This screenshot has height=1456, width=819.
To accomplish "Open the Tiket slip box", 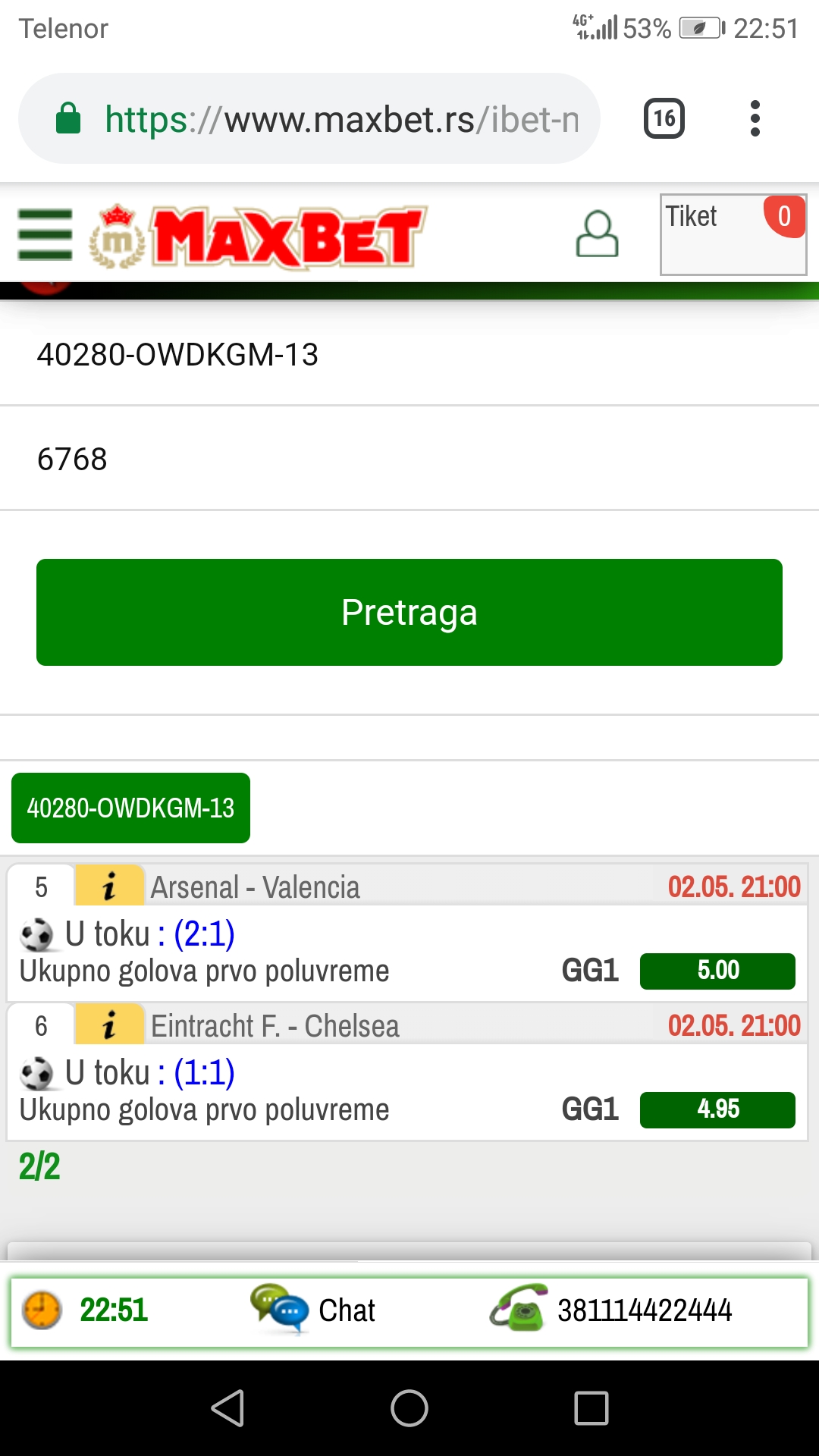I will coord(733,234).
